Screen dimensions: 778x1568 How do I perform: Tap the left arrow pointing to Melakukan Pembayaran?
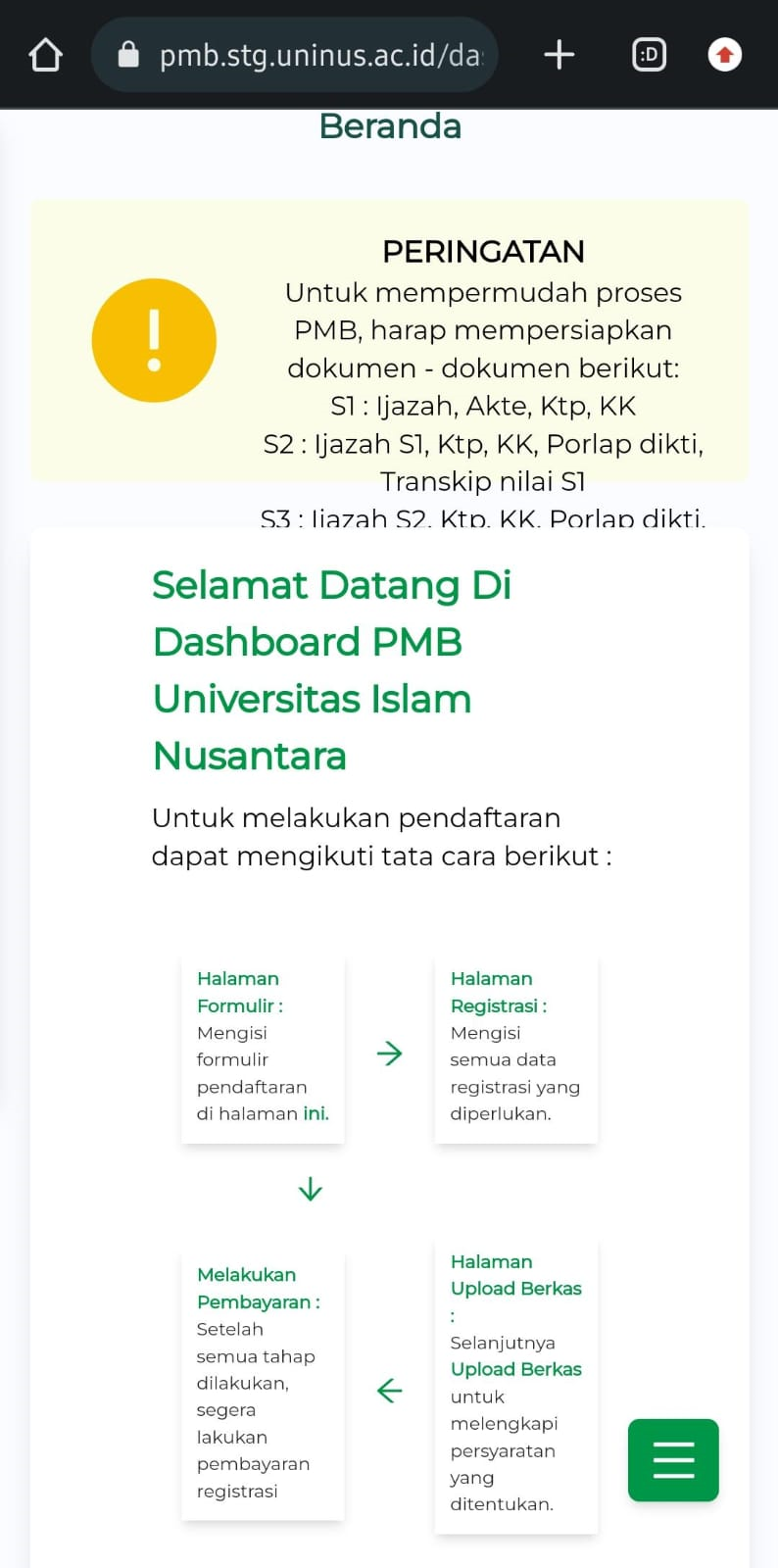(x=390, y=1390)
